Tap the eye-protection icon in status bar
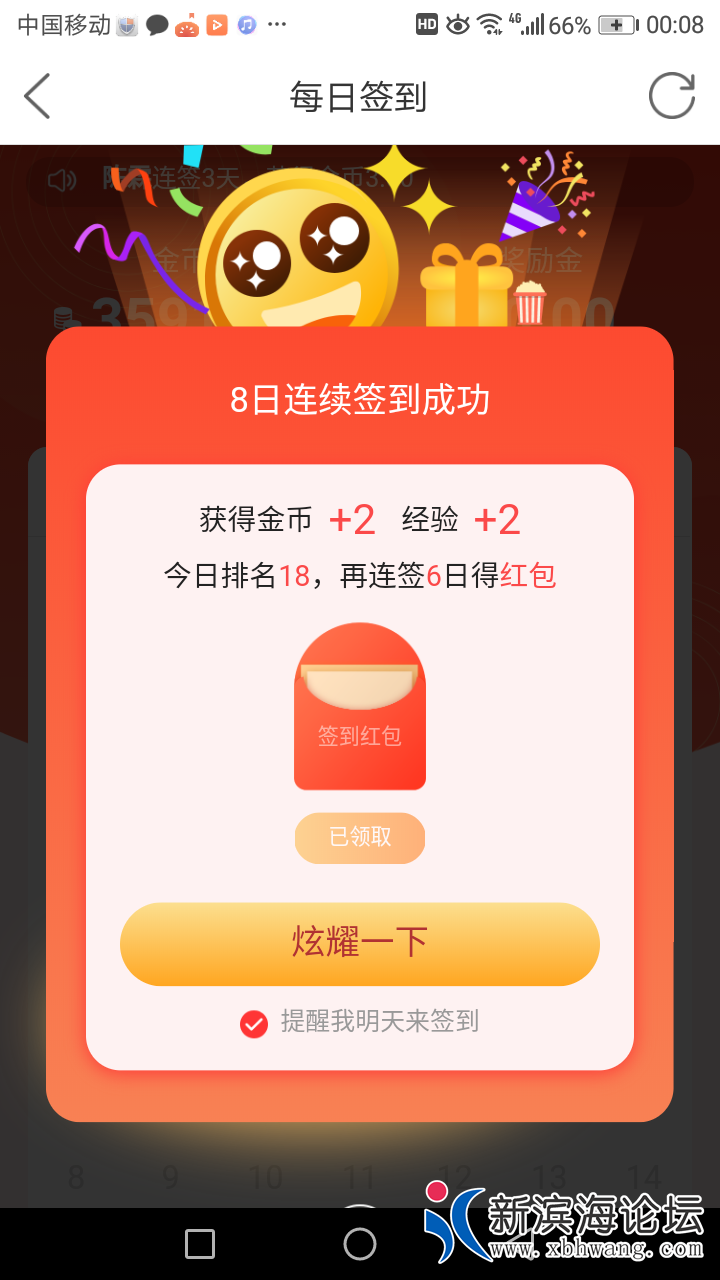 pyautogui.click(x=459, y=23)
